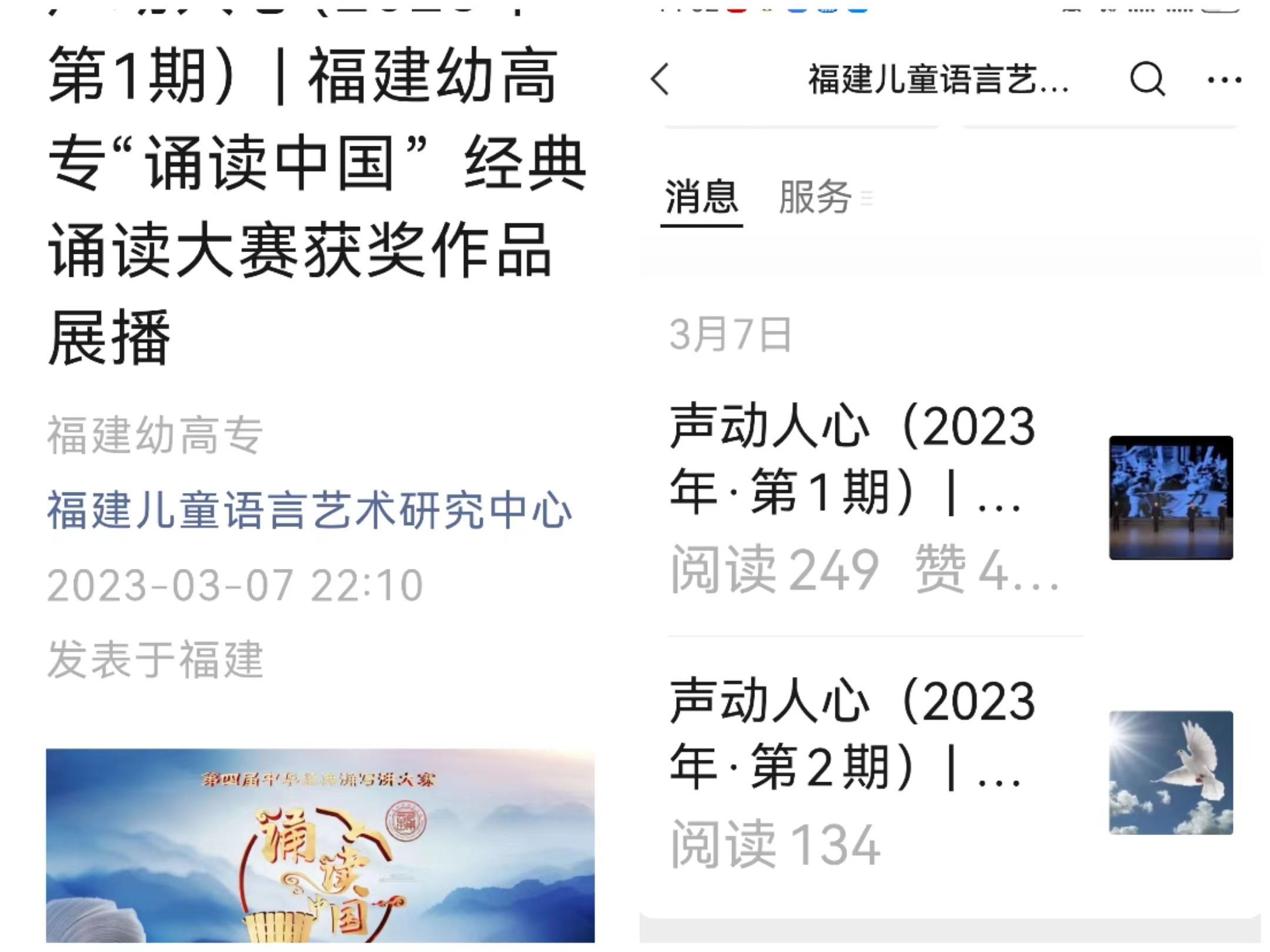Switch to the 服务 tab
This screenshot has width=1270, height=952.
815,197
